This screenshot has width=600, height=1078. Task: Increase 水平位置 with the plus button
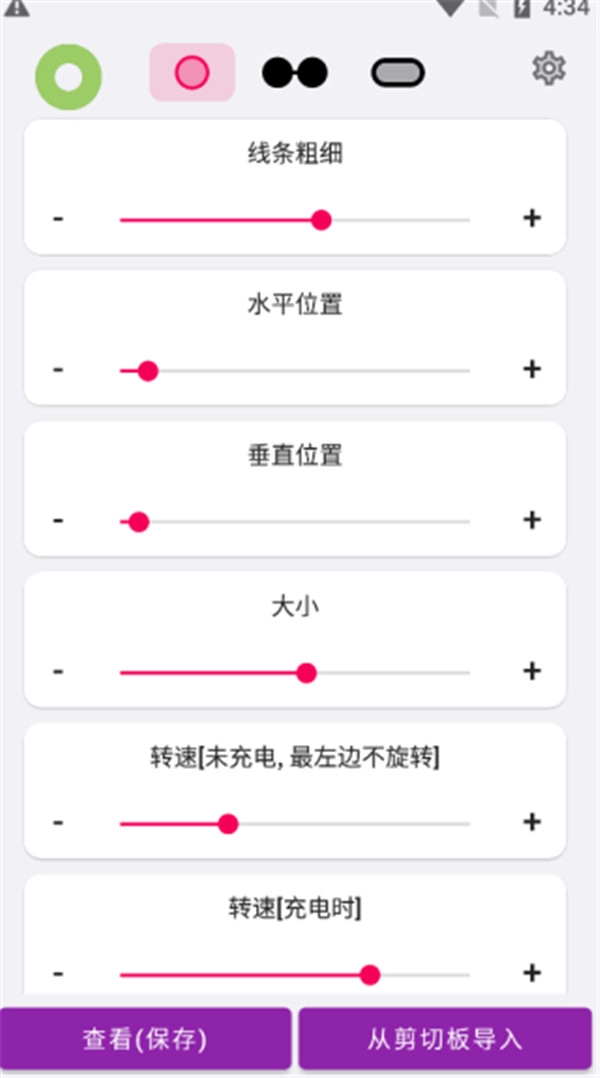[531, 369]
